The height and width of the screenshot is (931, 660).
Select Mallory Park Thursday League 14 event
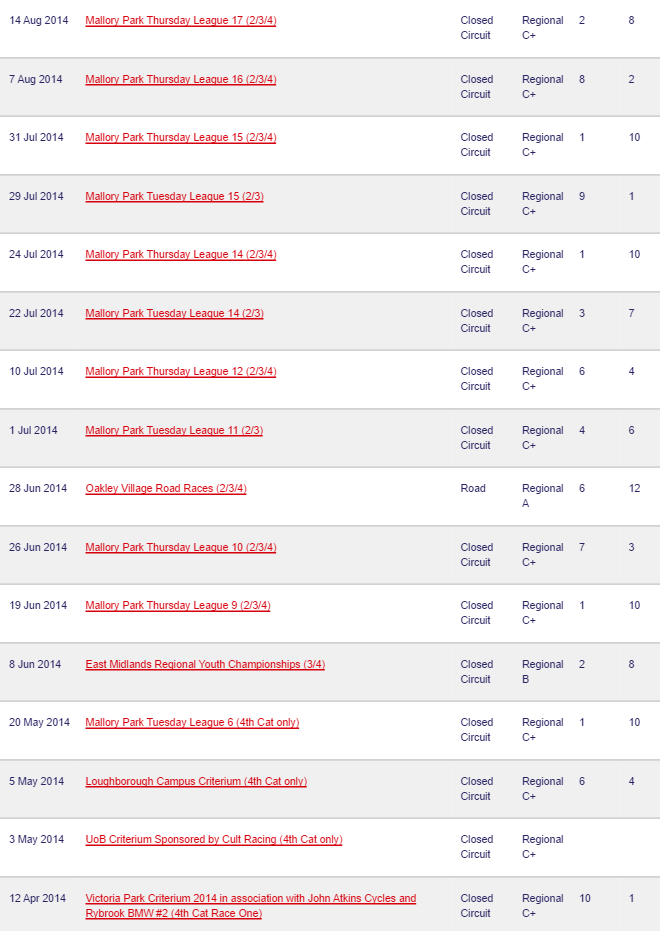180,254
